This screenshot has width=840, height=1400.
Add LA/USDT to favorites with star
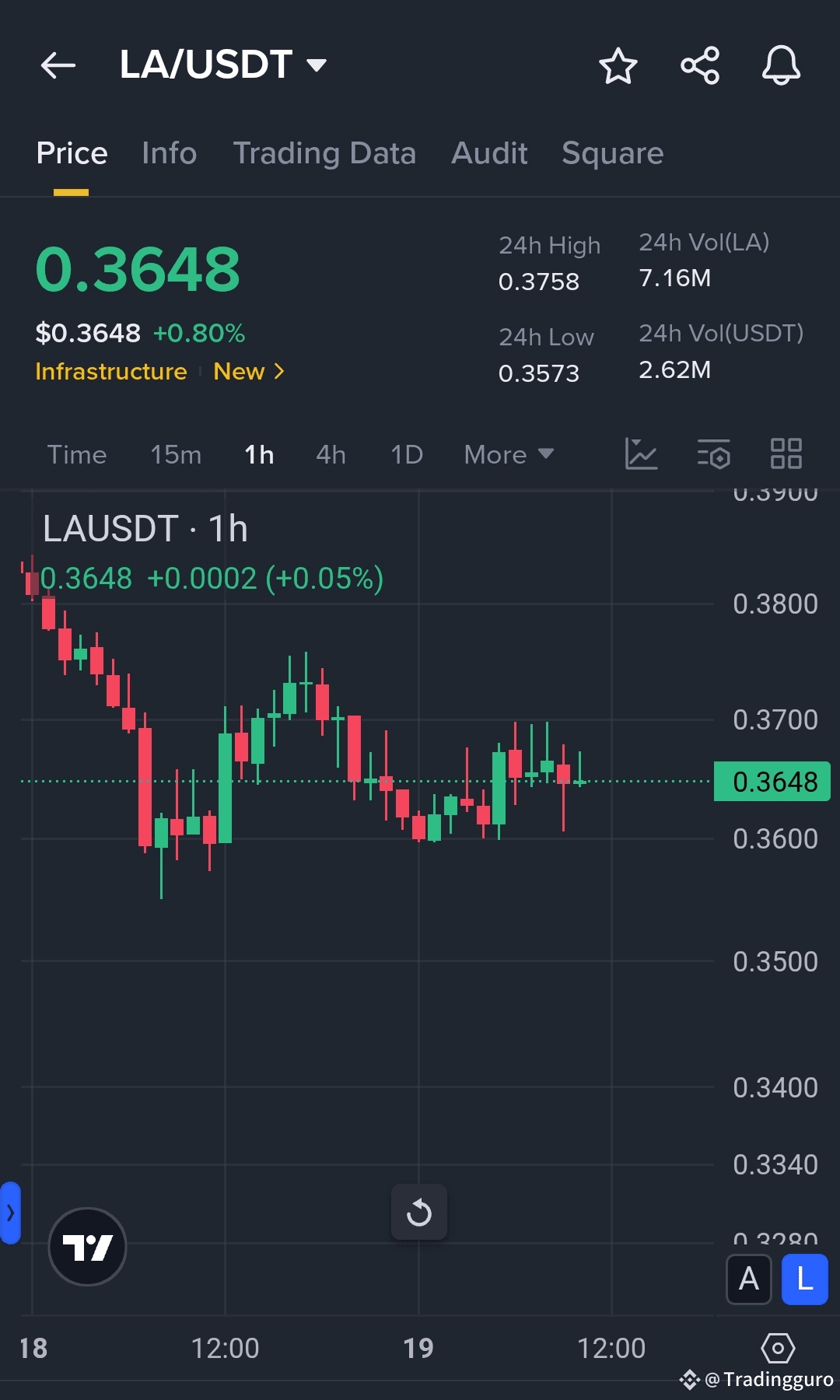618,65
